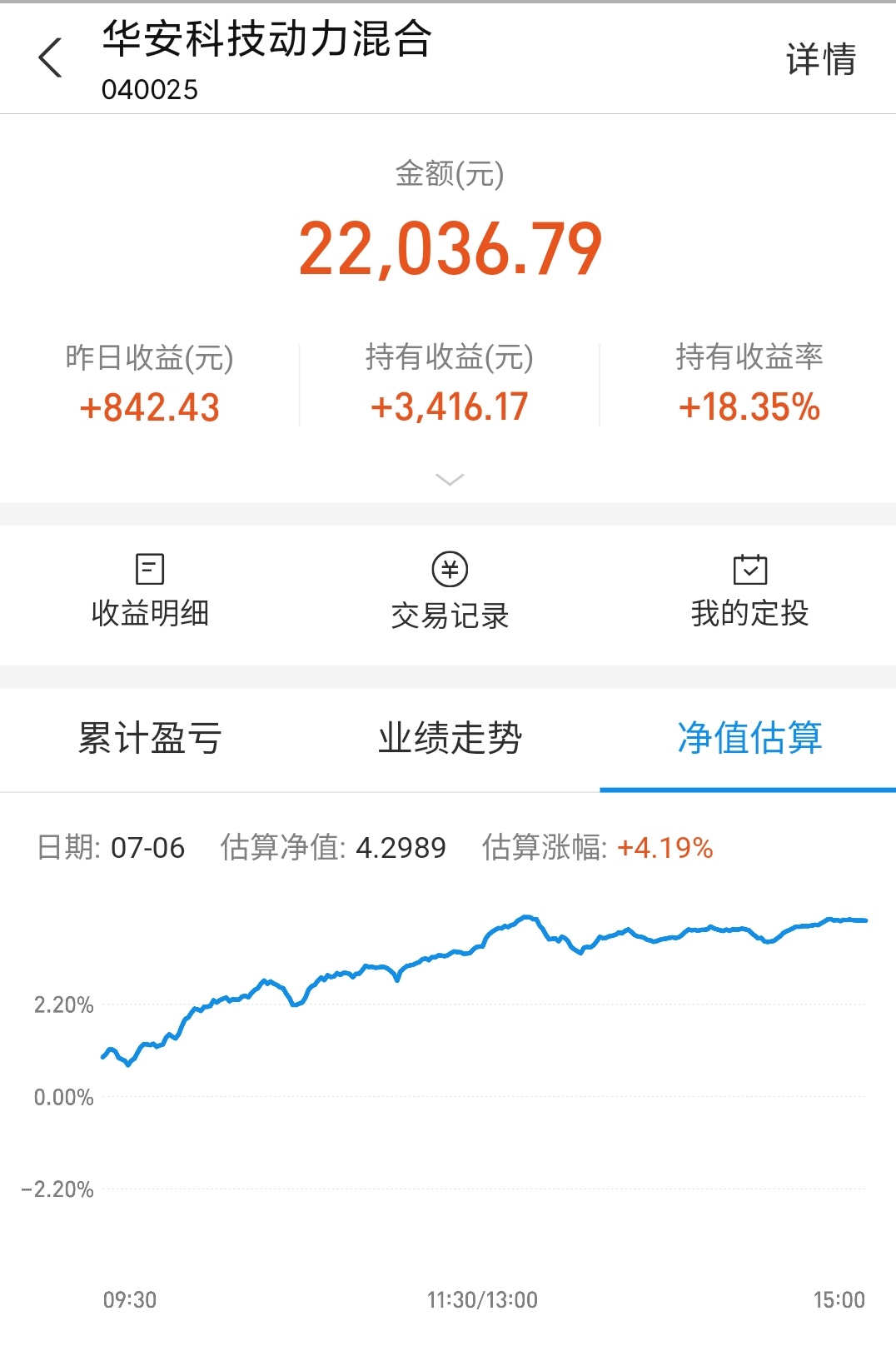This screenshot has width=896, height=1346.
Task: Select the 收益明细 label
Action: pyautogui.click(x=149, y=616)
